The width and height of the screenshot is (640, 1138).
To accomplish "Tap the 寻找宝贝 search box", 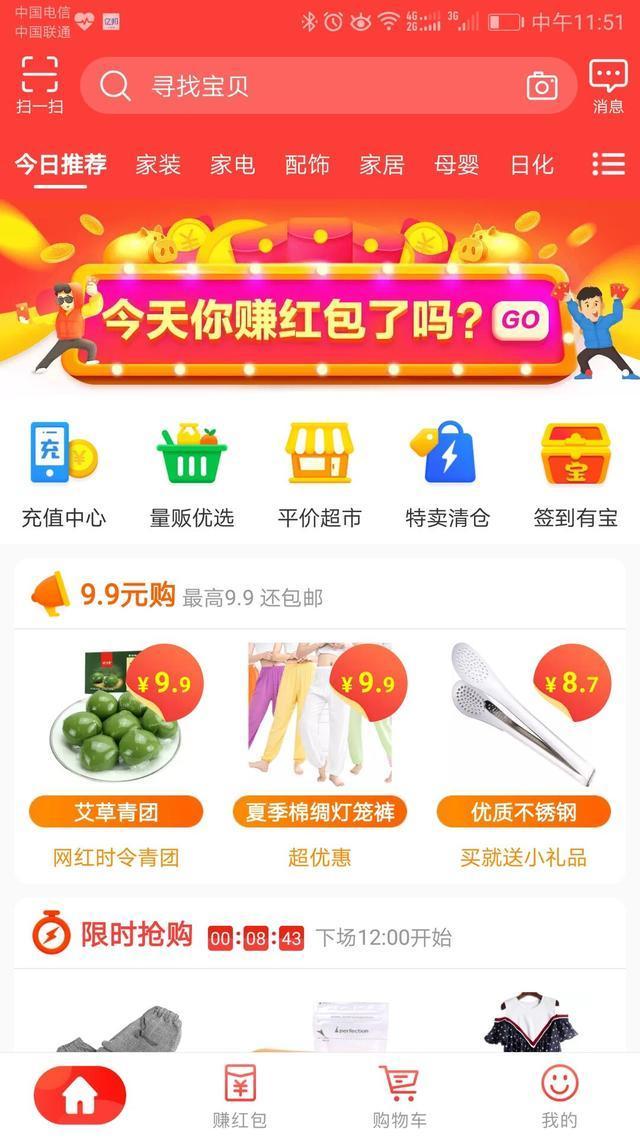I will tap(328, 86).
